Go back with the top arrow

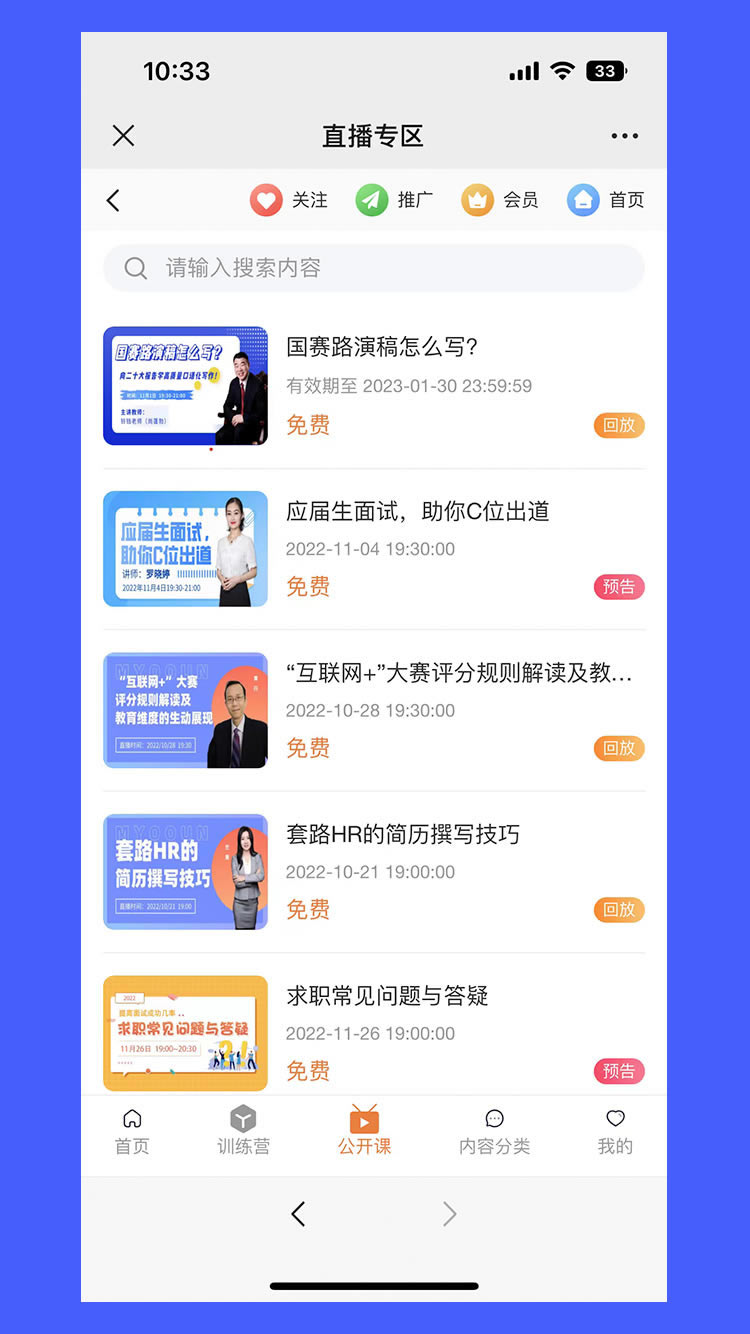pyautogui.click(x=113, y=200)
